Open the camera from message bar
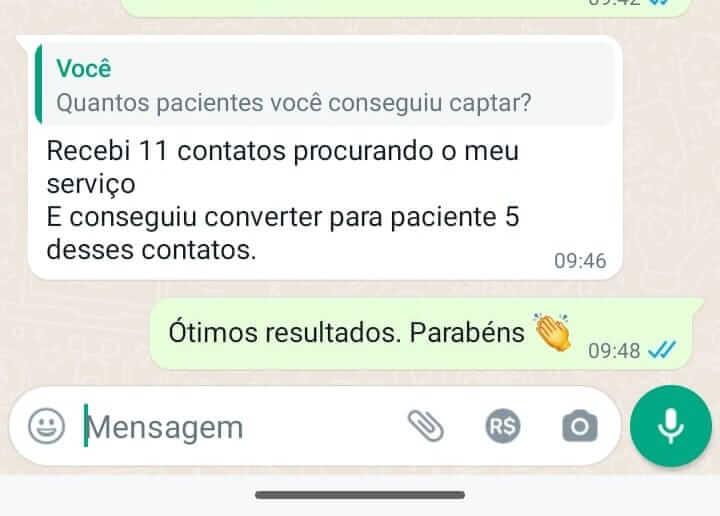The image size is (720, 516). [579, 427]
